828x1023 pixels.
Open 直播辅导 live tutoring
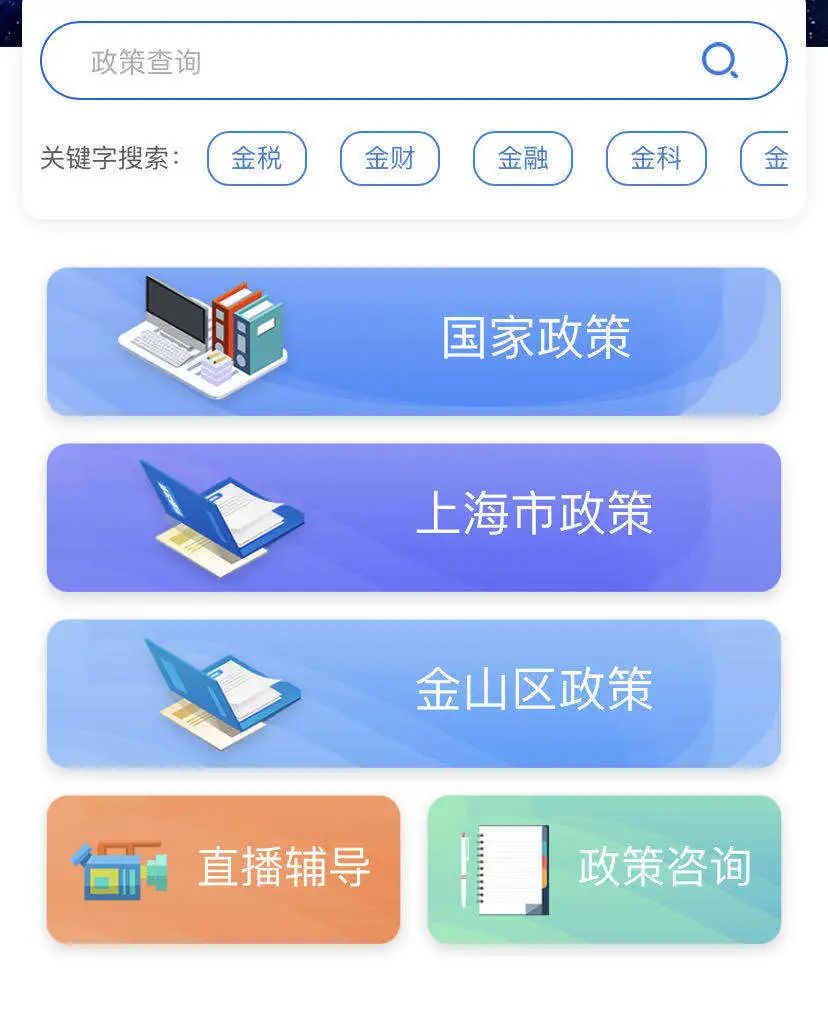(x=223, y=869)
